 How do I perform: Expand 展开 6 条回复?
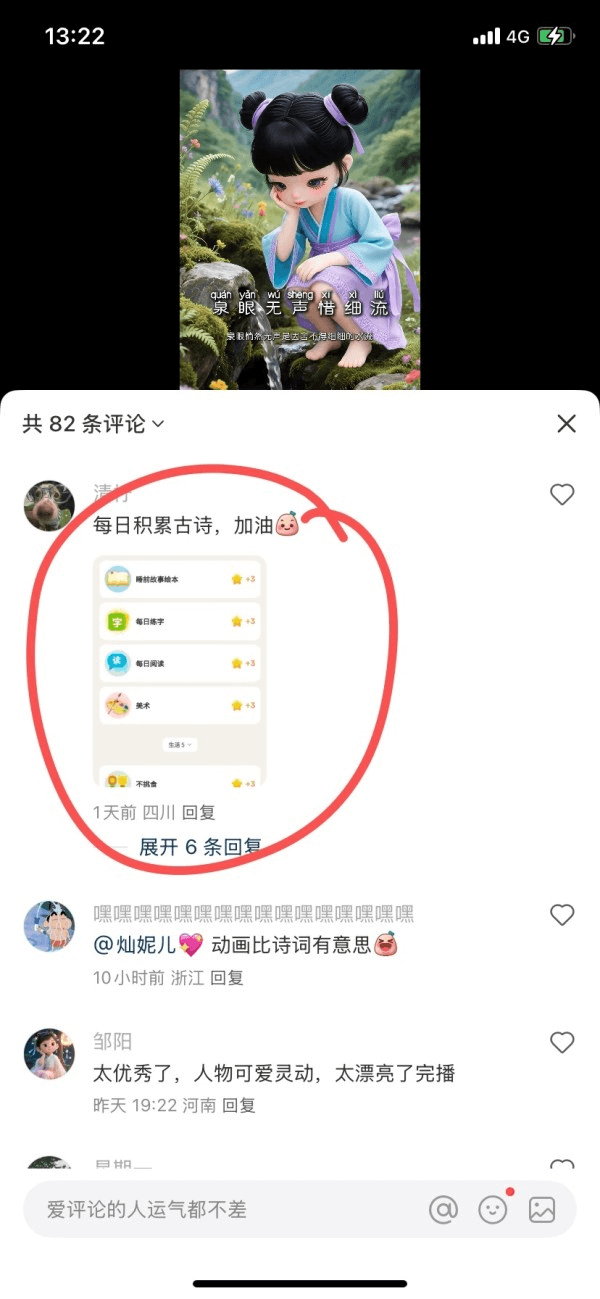coord(199,847)
